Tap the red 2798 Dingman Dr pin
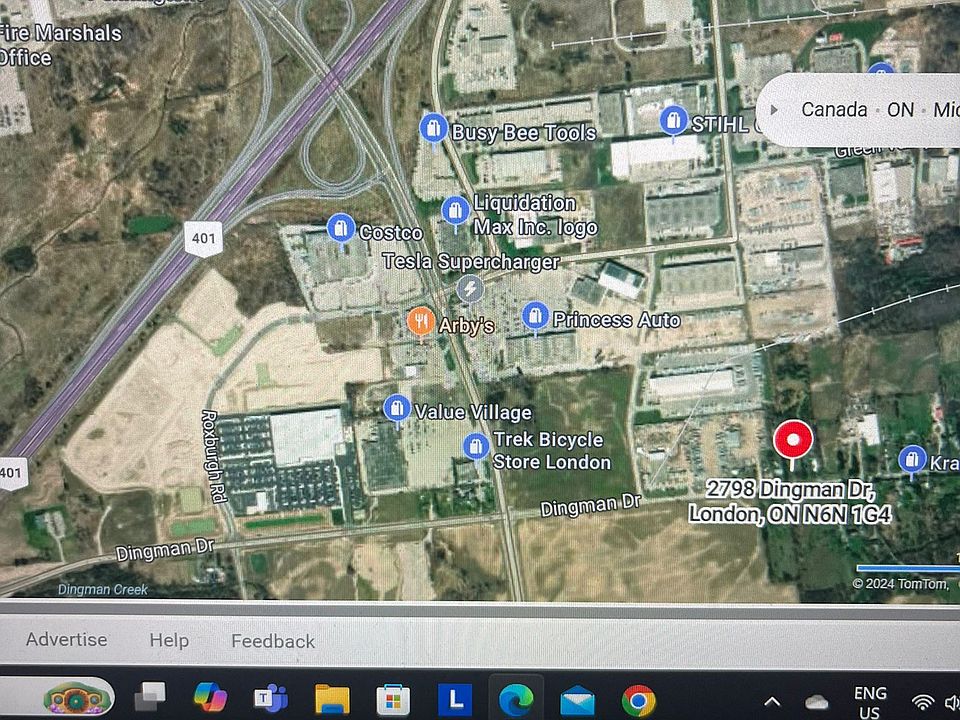960x720 pixels. [794, 441]
